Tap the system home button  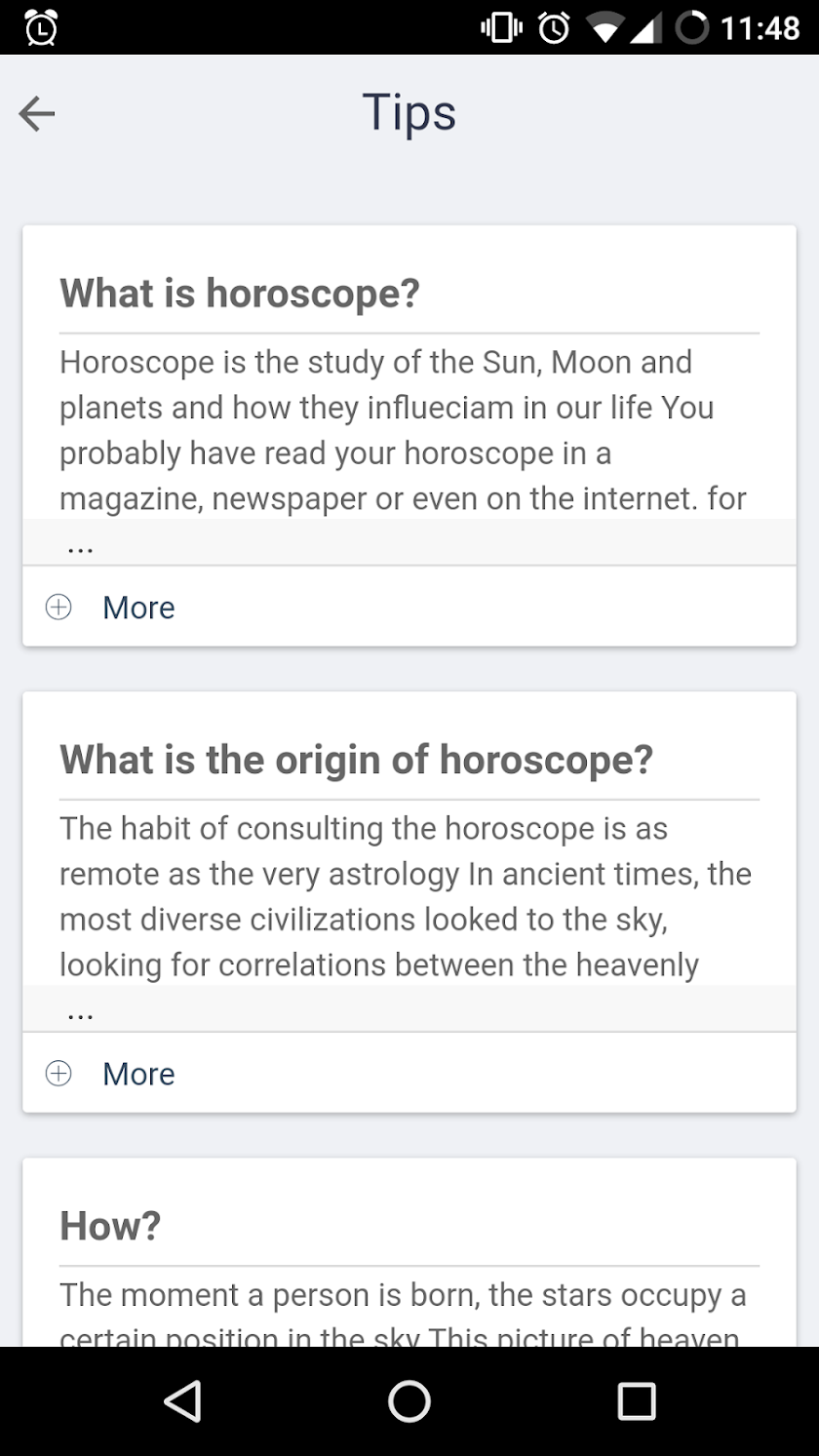coord(409,1401)
